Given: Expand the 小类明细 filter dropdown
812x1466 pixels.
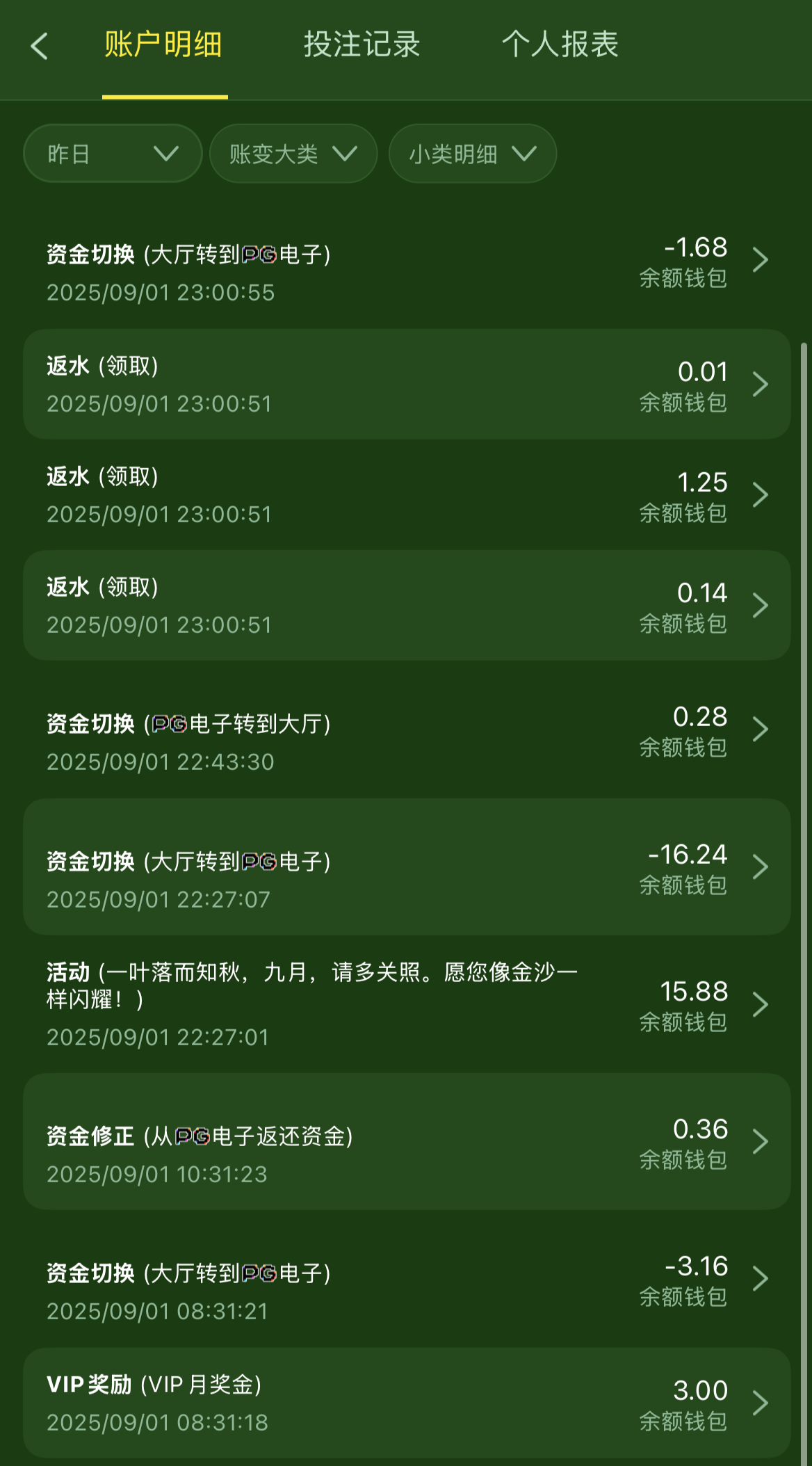Looking at the screenshot, I should pos(473,154).
